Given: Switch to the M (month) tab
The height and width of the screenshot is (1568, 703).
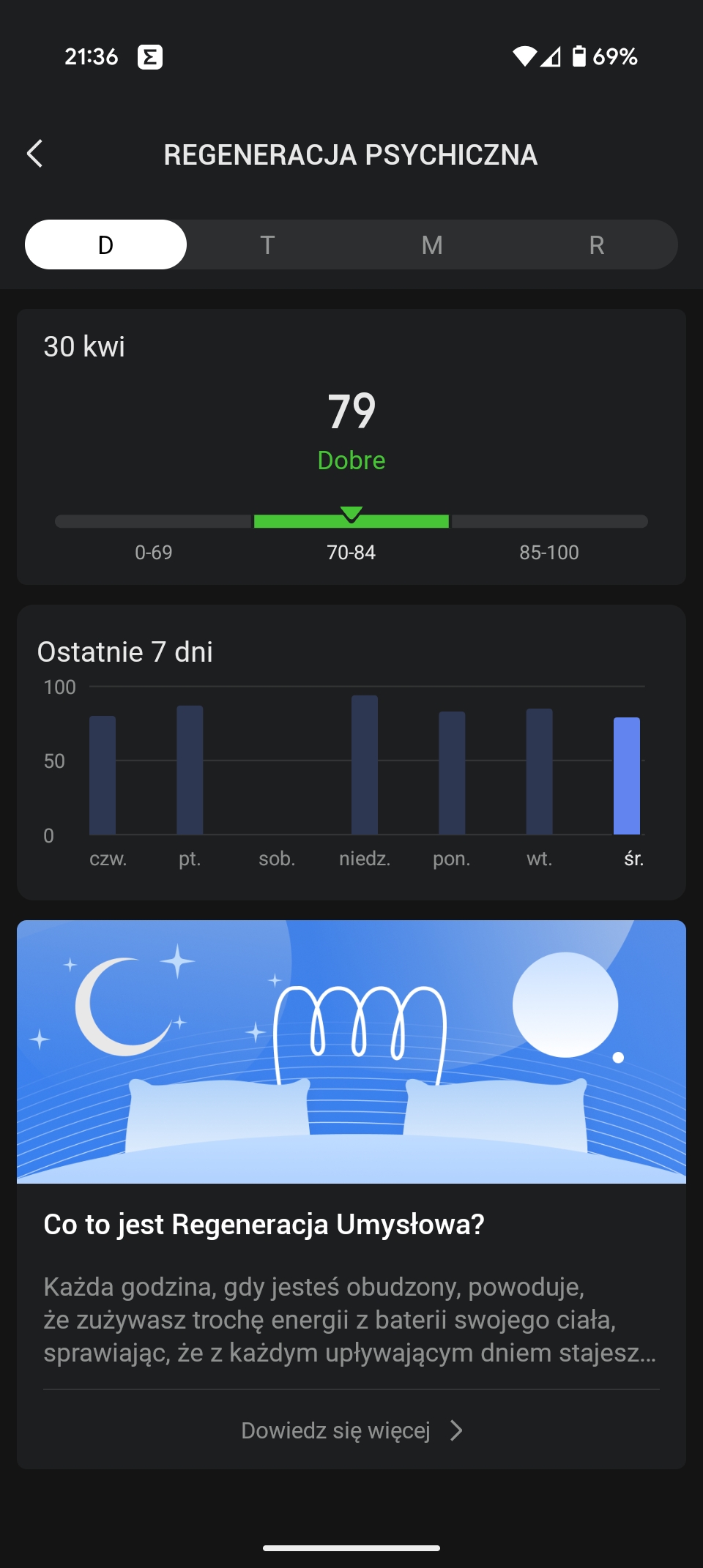Looking at the screenshot, I should [432, 244].
